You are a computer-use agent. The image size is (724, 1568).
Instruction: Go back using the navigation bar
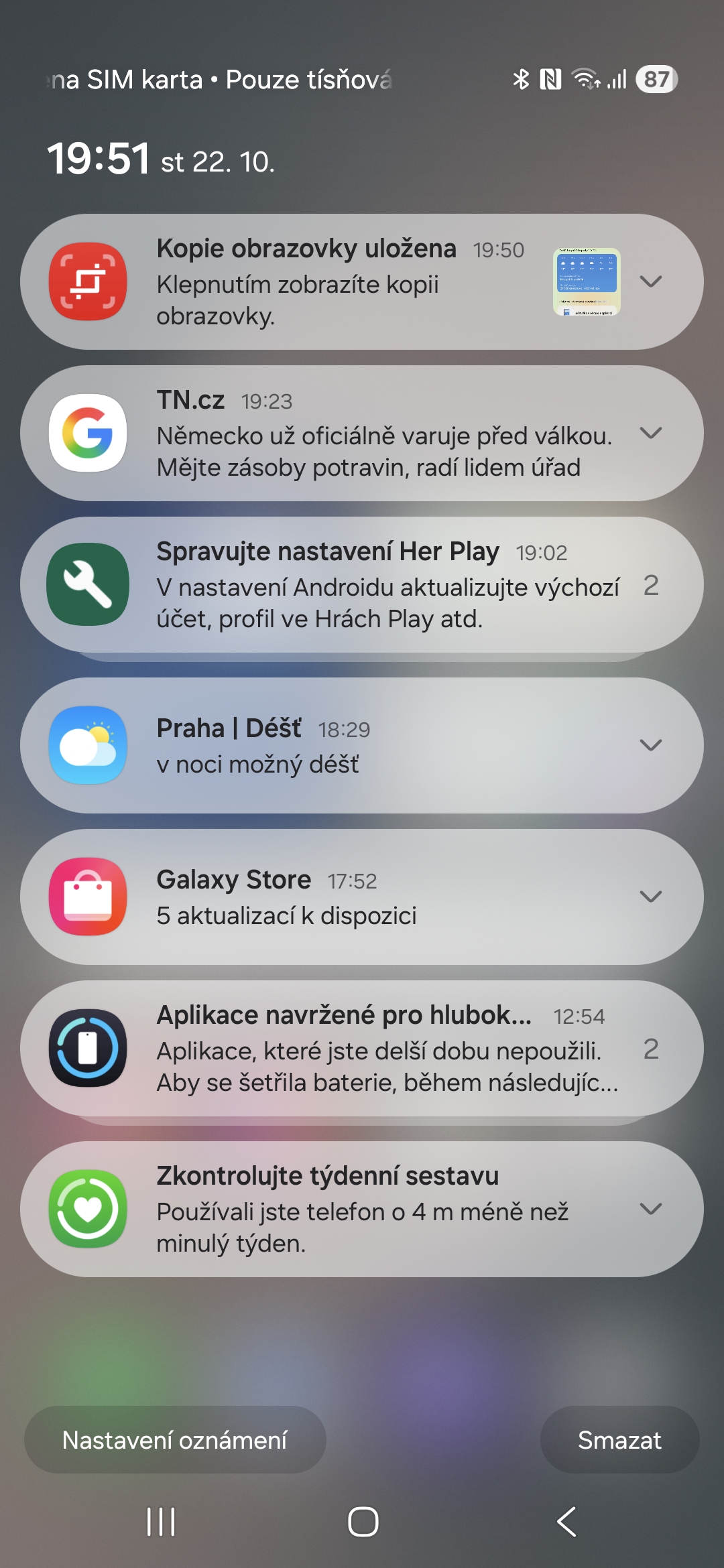pyautogui.click(x=566, y=1522)
